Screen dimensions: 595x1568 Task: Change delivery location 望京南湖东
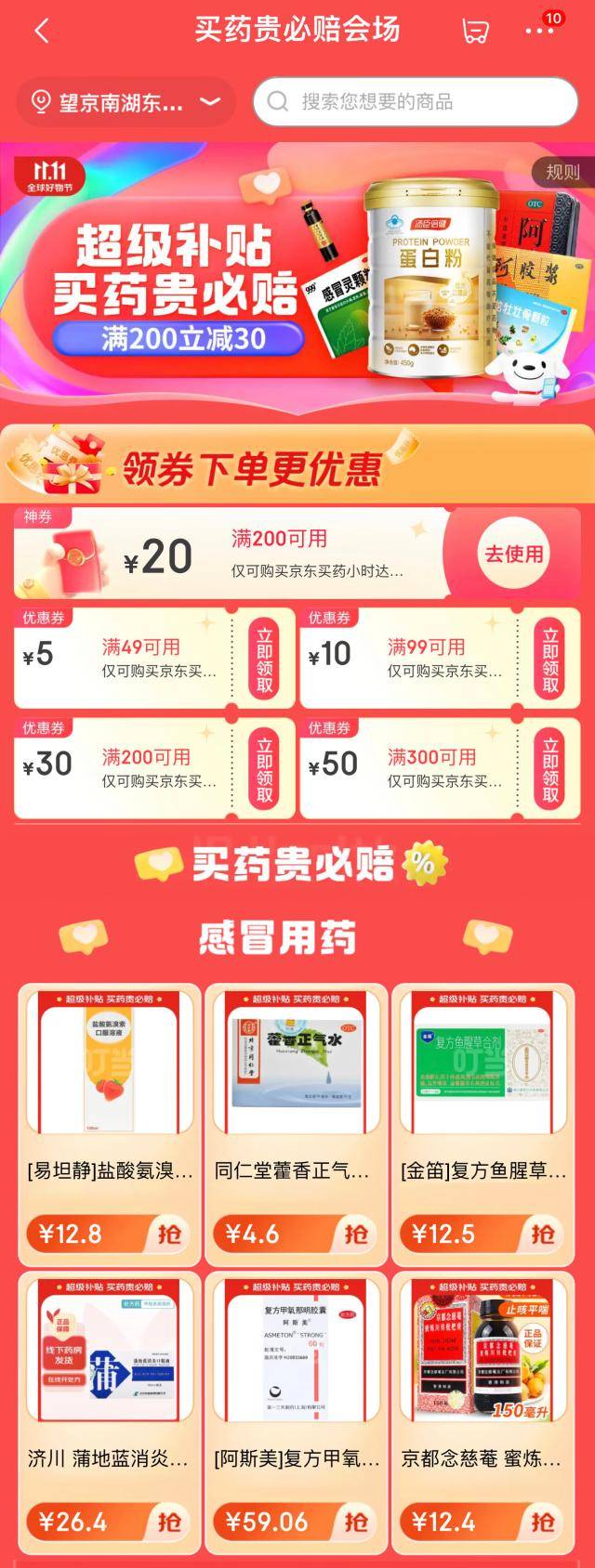point(126,101)
